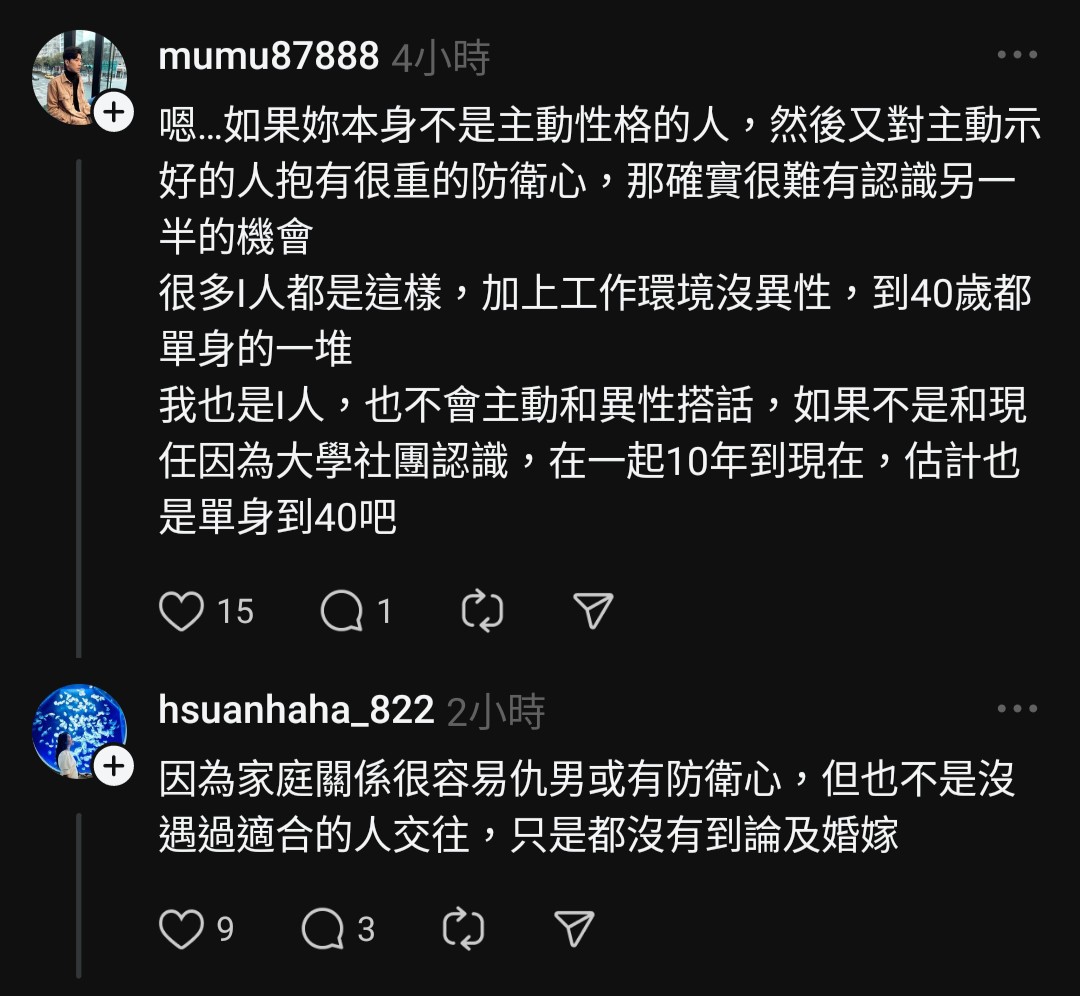Reply to mumu87888's comment
1080x996 pixels.
341,611
